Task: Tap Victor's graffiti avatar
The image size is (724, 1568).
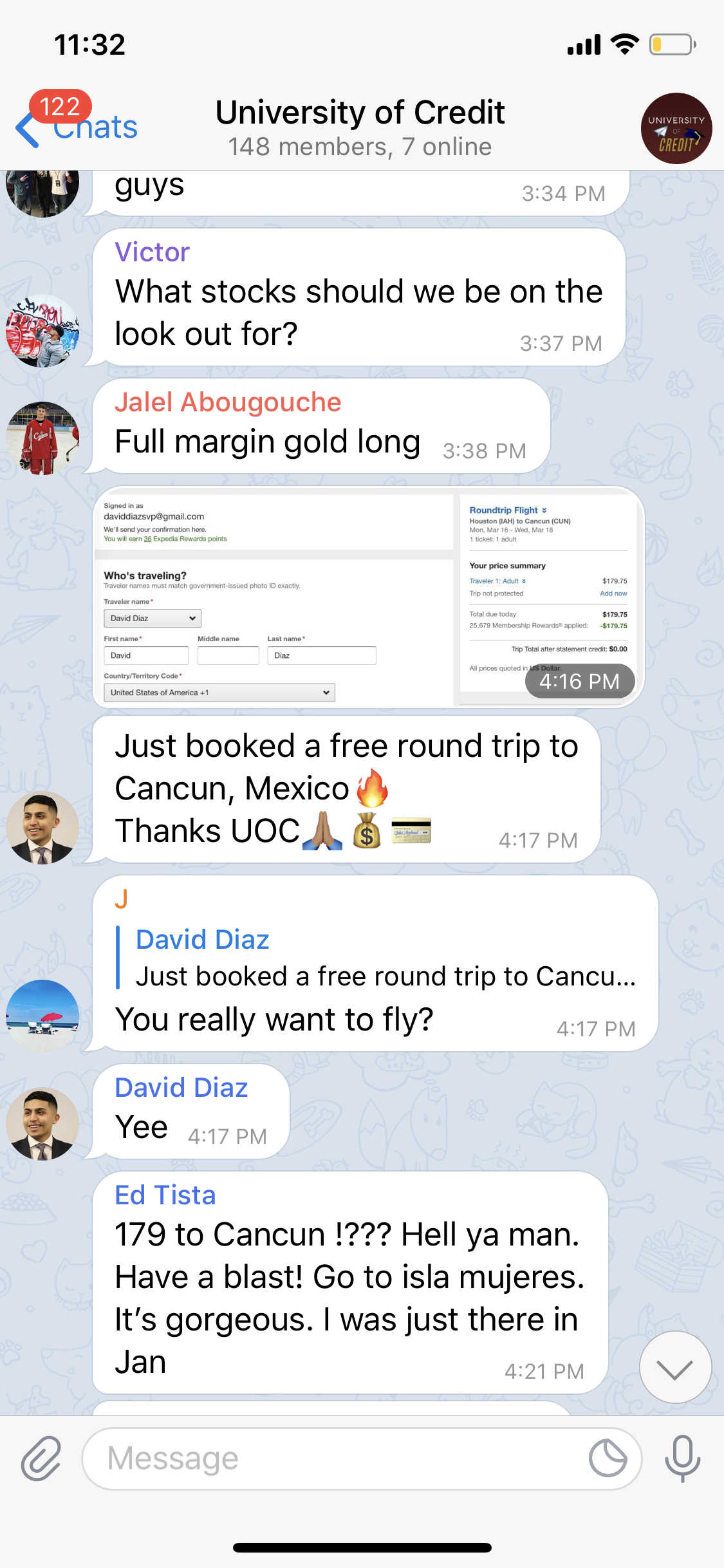Action: 42,331
